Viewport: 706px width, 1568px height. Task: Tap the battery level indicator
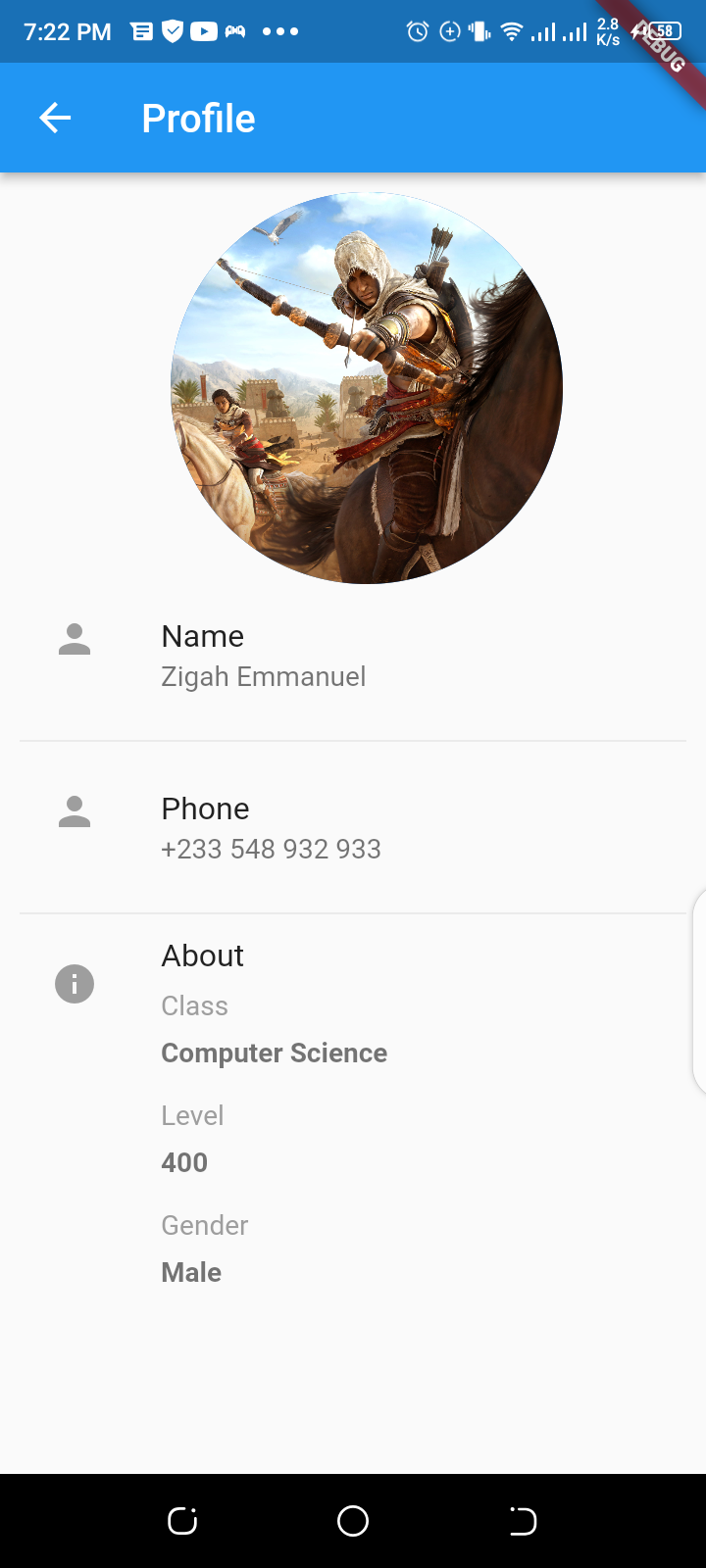[663, 31]
